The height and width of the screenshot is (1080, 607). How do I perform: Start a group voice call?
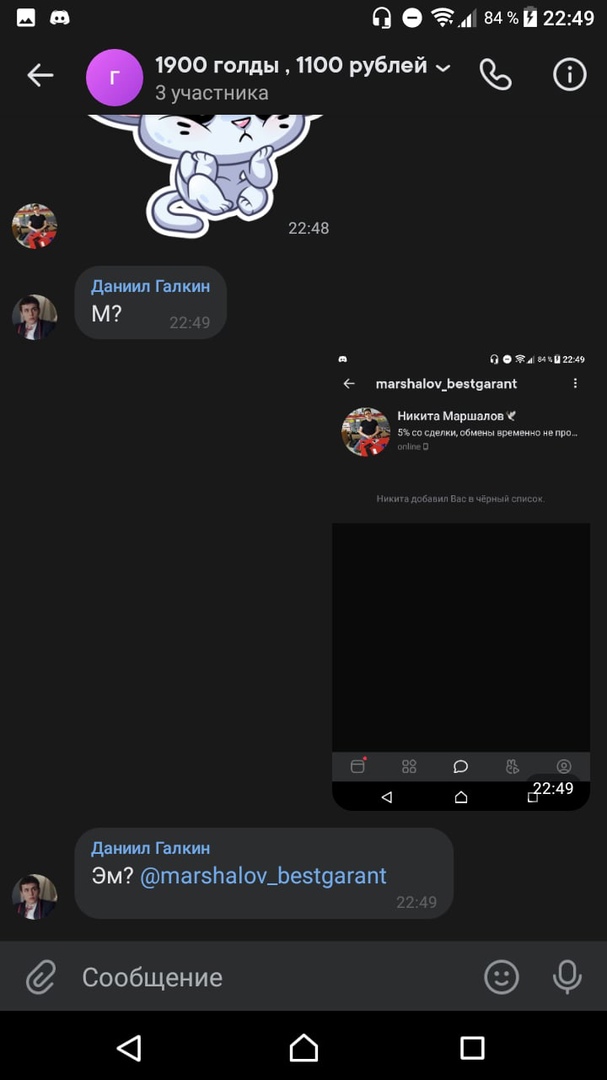tap(495, 75)
